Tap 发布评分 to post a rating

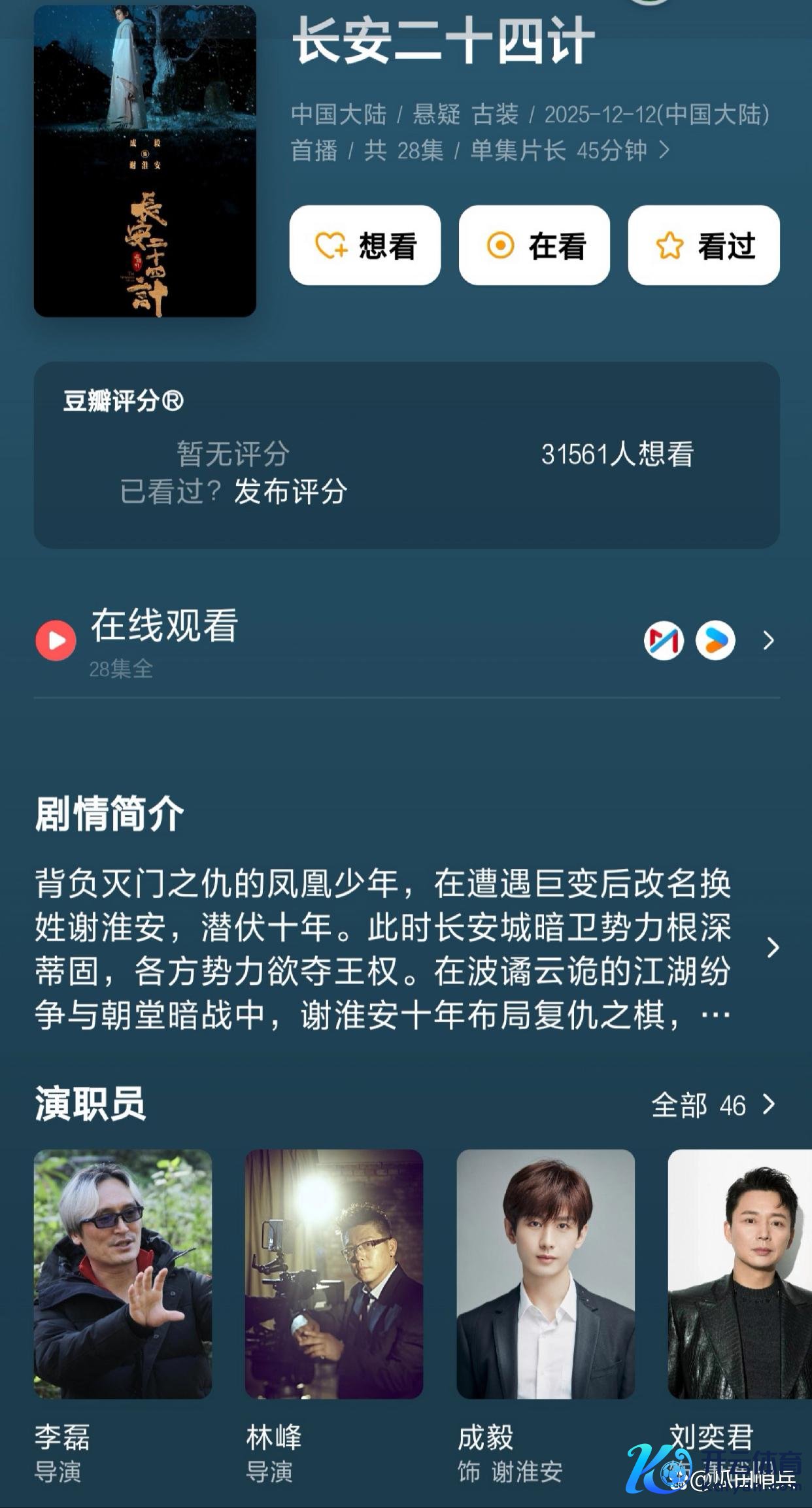290,492
